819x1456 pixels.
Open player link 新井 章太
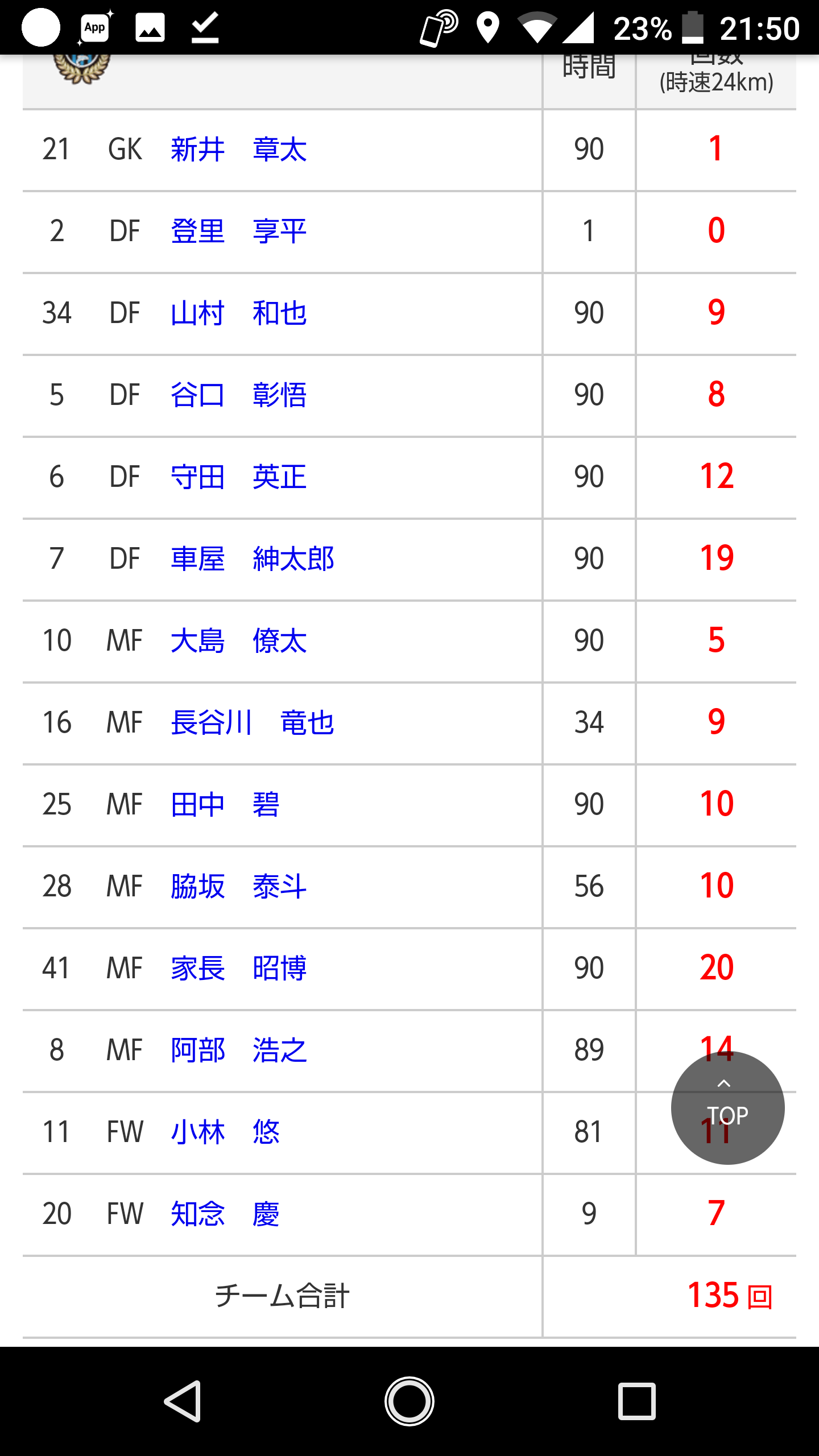tap(239, 150)
